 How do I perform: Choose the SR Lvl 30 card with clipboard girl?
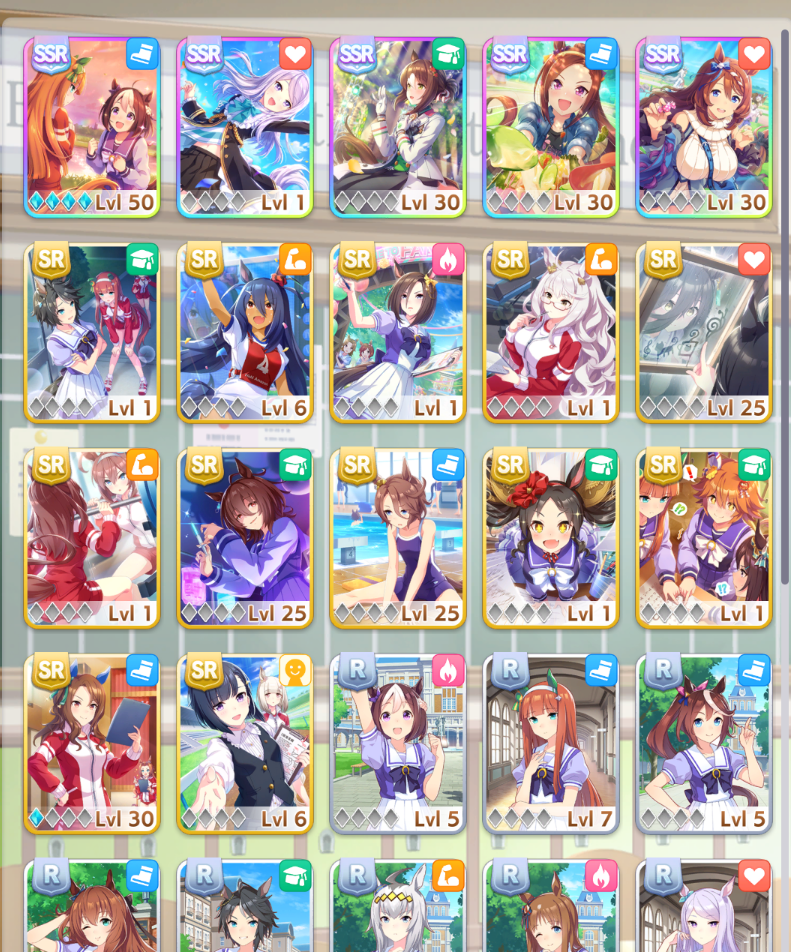coord(92,744)
